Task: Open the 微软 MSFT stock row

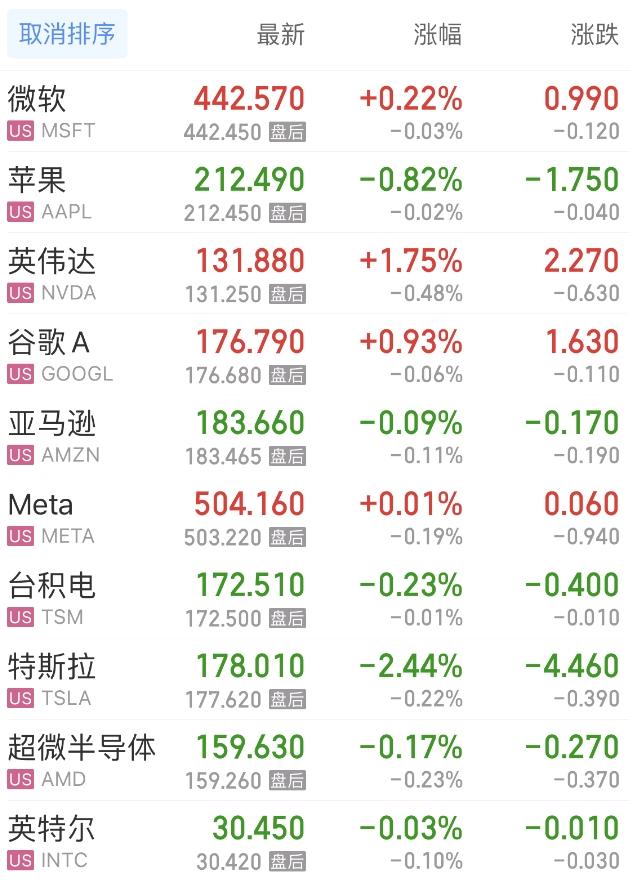Action: [314, 112]
